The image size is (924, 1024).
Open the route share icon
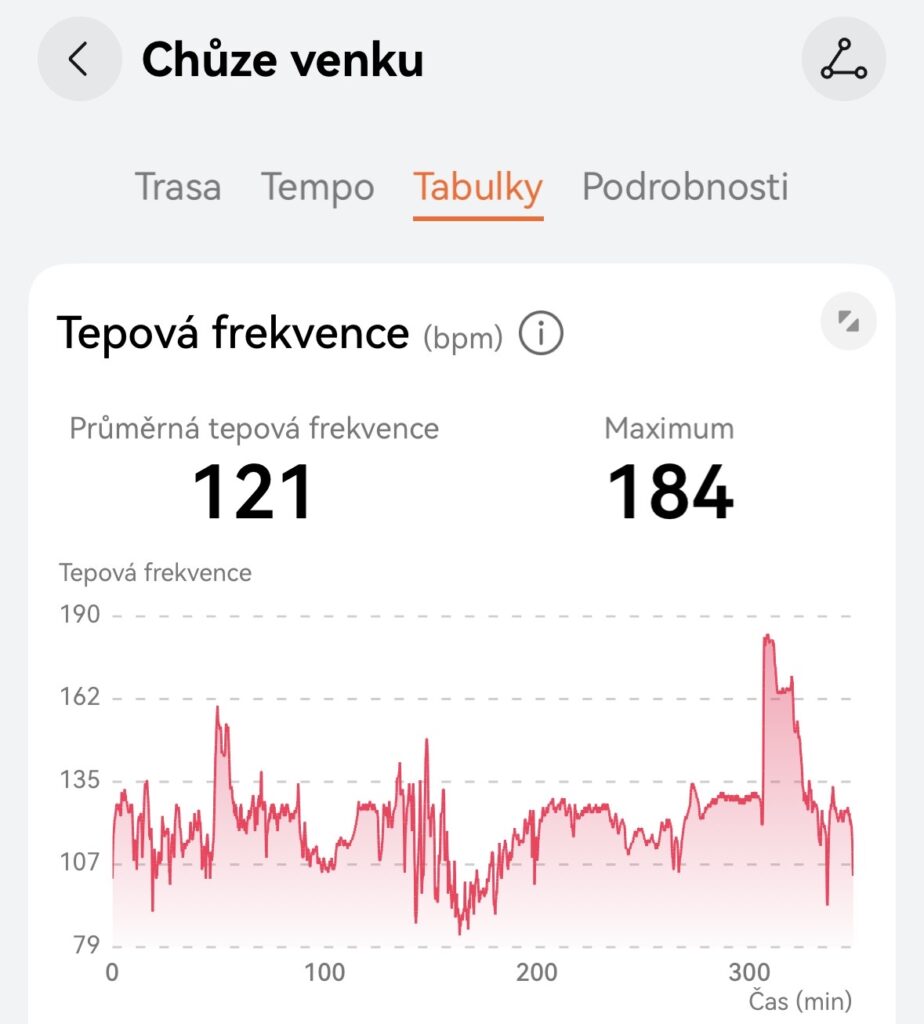click(843, 59)
